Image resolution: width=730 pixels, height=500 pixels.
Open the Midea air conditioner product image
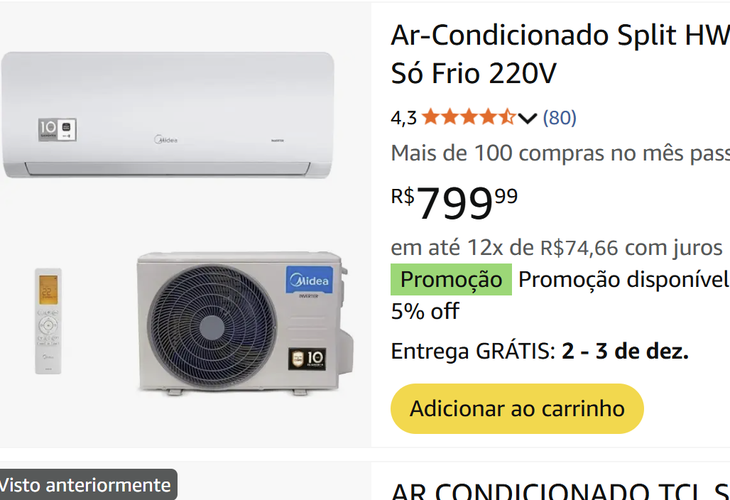[185, 225]
